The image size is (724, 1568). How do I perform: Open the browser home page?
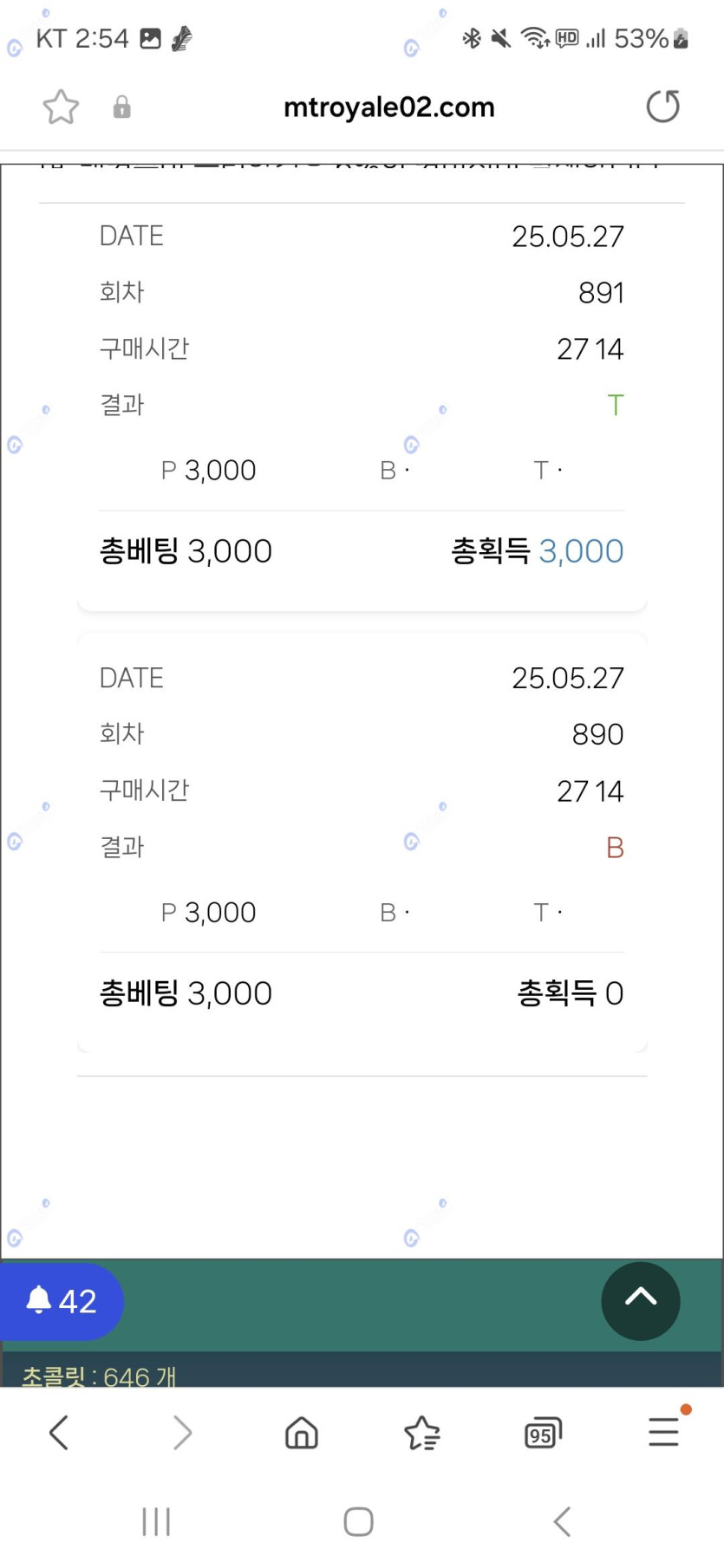pyautogui.click(x=302, y=1433)
